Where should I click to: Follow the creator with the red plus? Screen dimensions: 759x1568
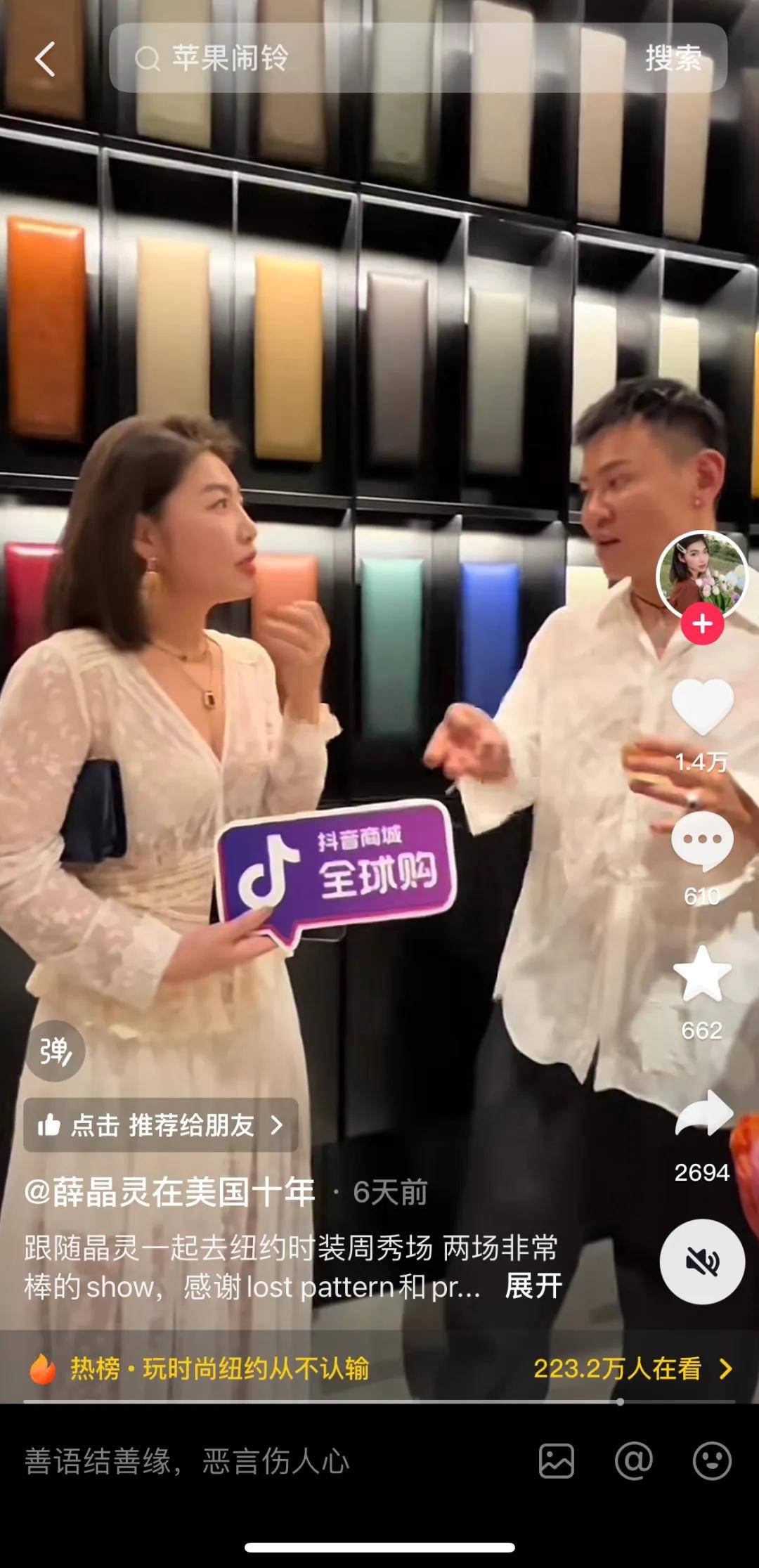(702, 623)
